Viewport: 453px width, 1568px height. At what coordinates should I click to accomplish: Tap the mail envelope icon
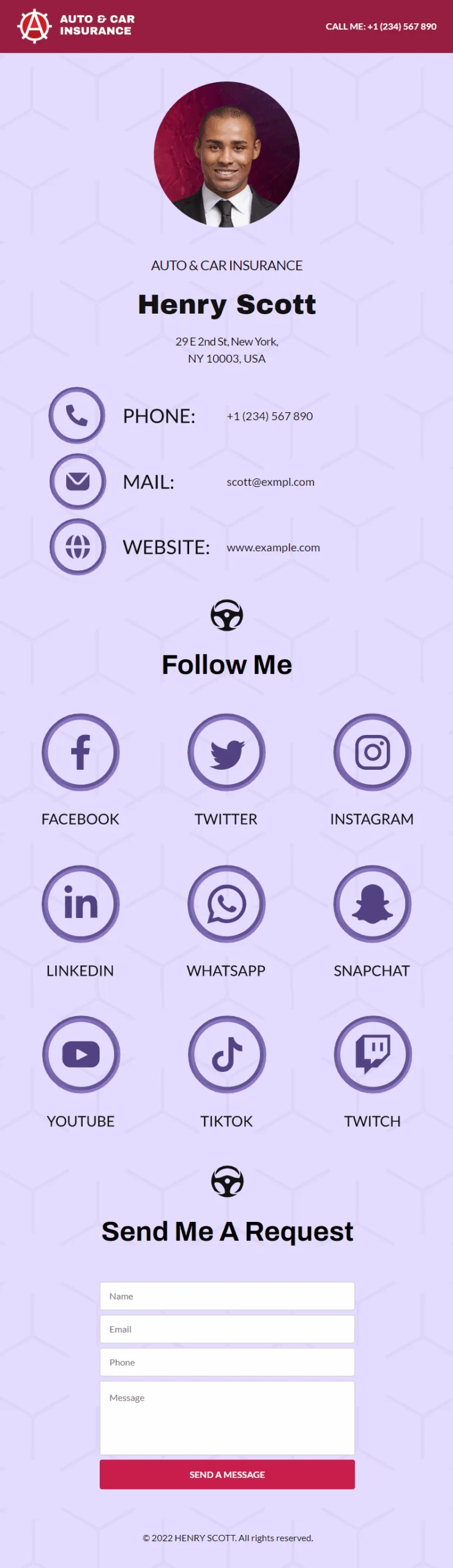point(78,481)
